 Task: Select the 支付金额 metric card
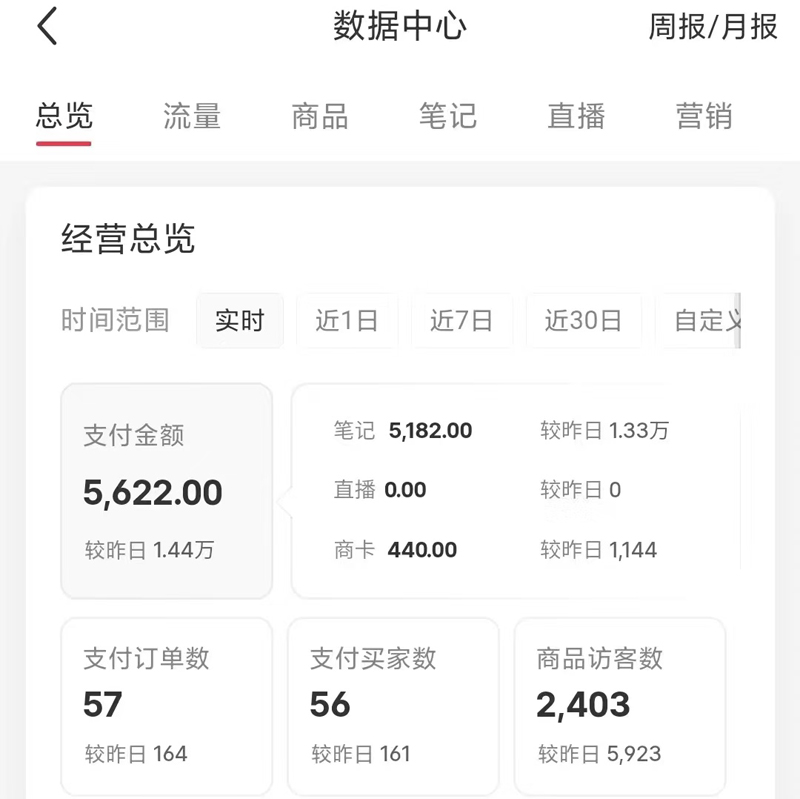[167, 491]
